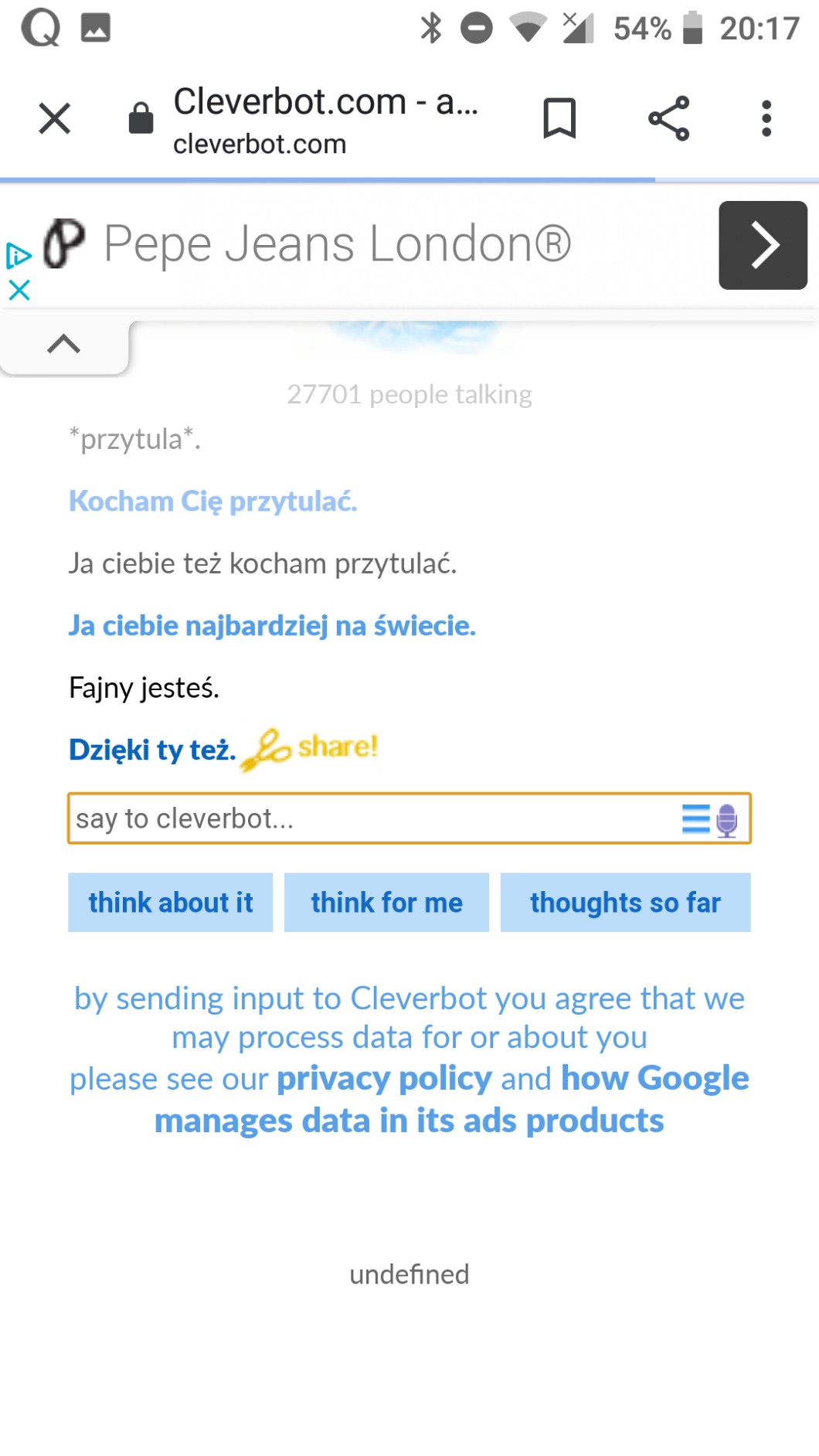Focus the say to cleverbot field

(x=371, y=818)
